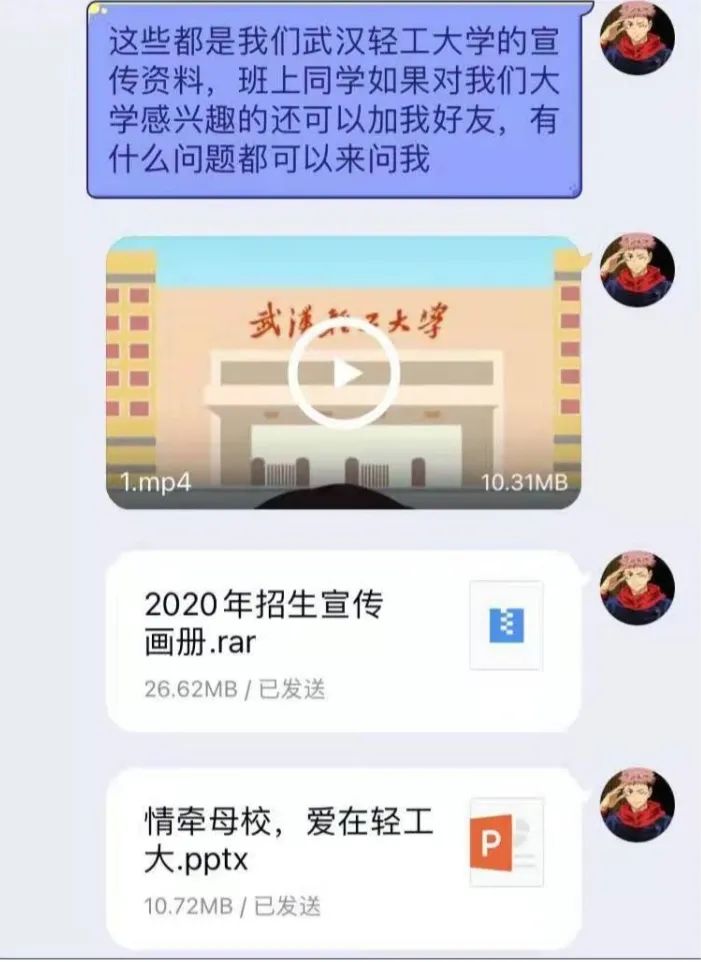
Task: View sender's avatar beside the 武汉轻工大学 text message
Action: (637, 44)
